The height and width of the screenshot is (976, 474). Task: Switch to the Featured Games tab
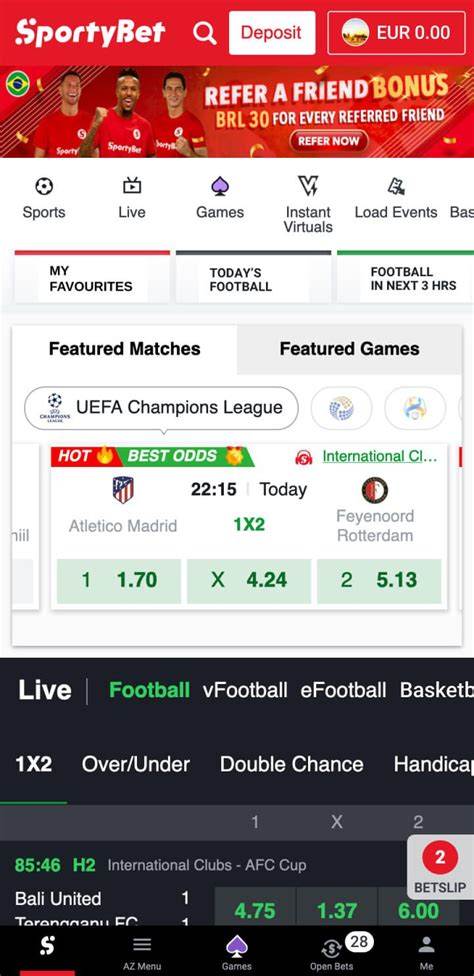coord(349,349)
